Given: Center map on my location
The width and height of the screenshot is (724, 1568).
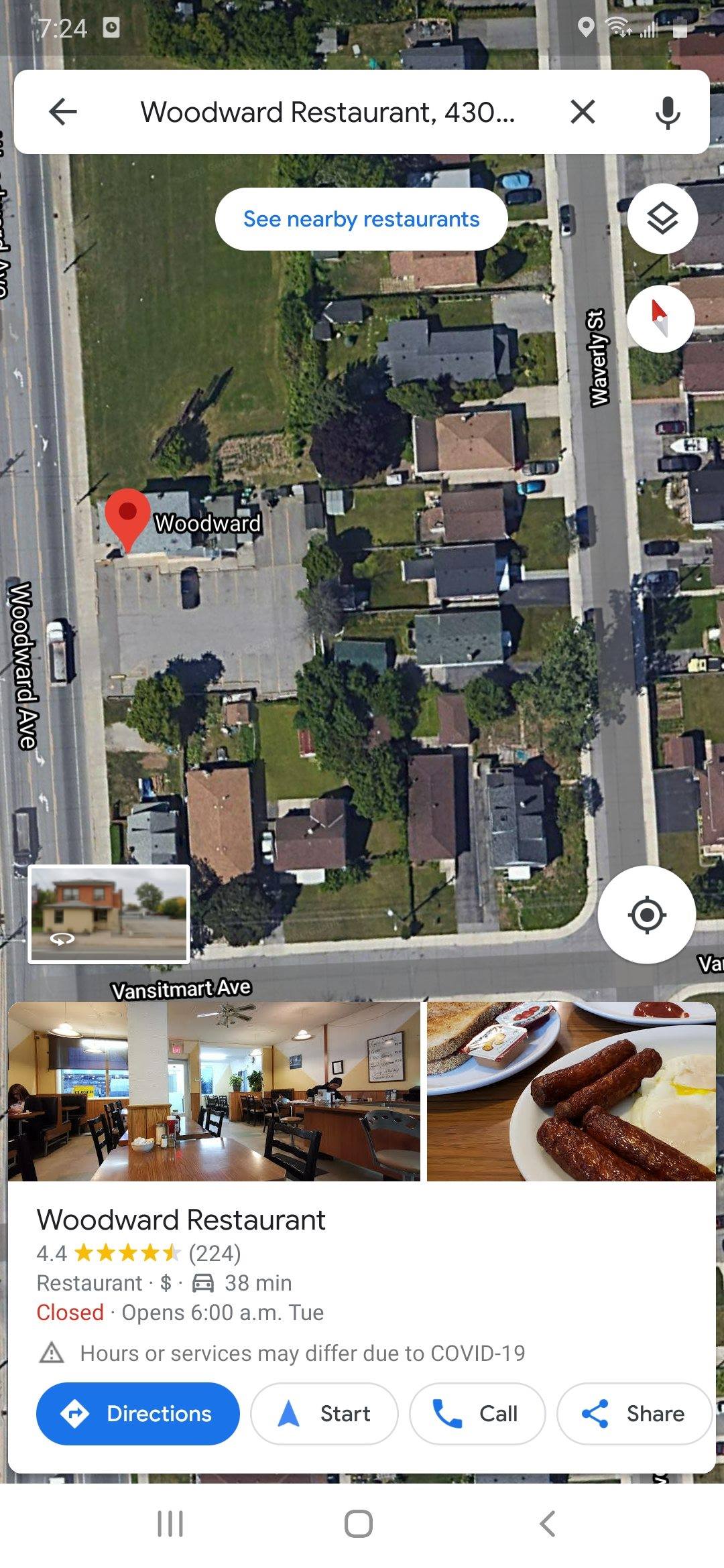Looking at the screenshot, I should coord(646,914).
